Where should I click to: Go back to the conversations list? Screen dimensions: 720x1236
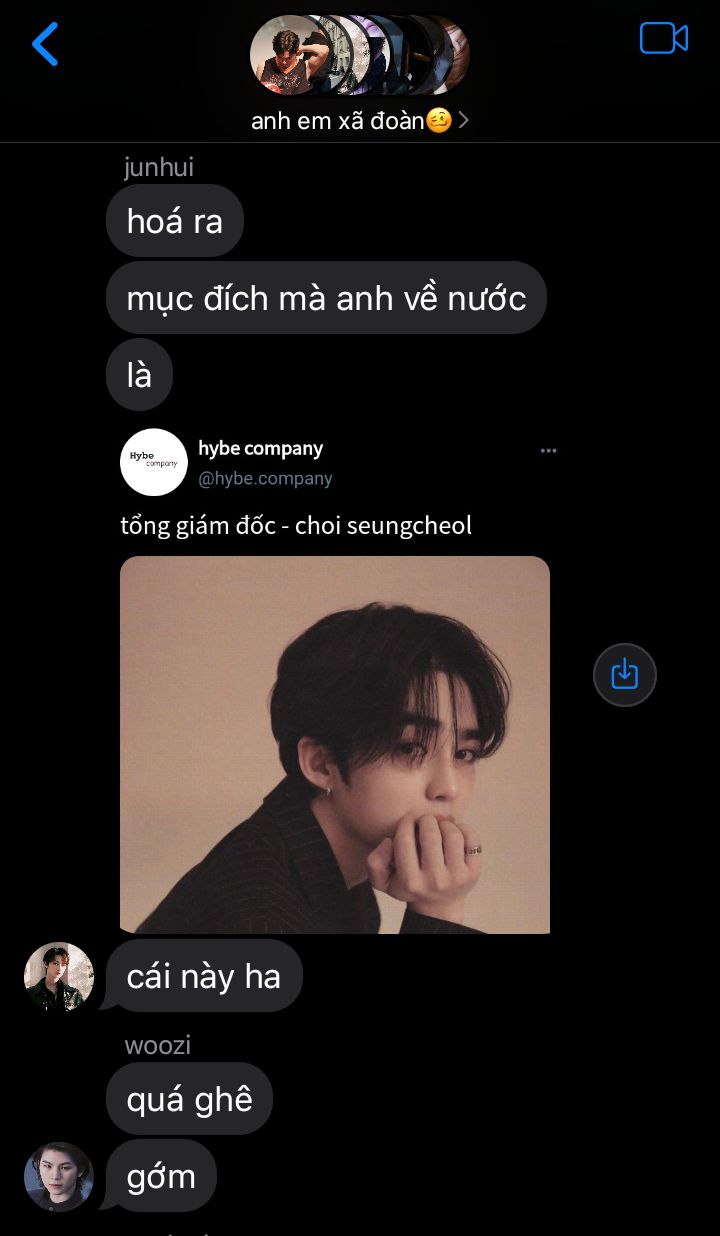tap(45, 44)
